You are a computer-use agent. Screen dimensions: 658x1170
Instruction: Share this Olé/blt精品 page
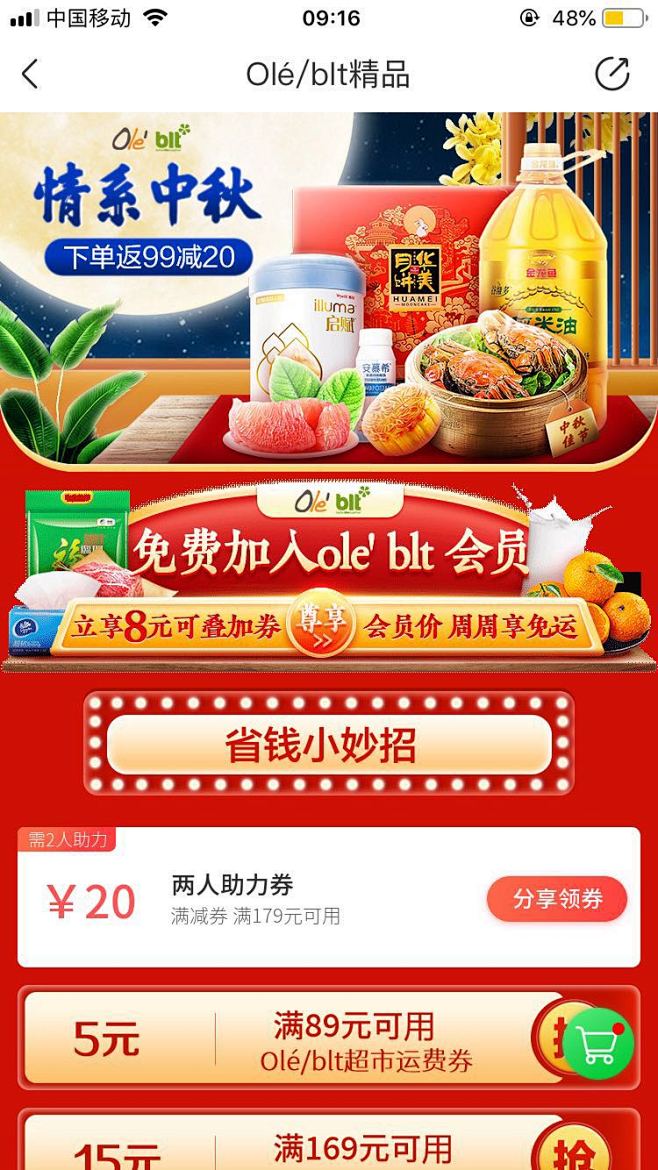pyautogui.click(x=611, y=75)
